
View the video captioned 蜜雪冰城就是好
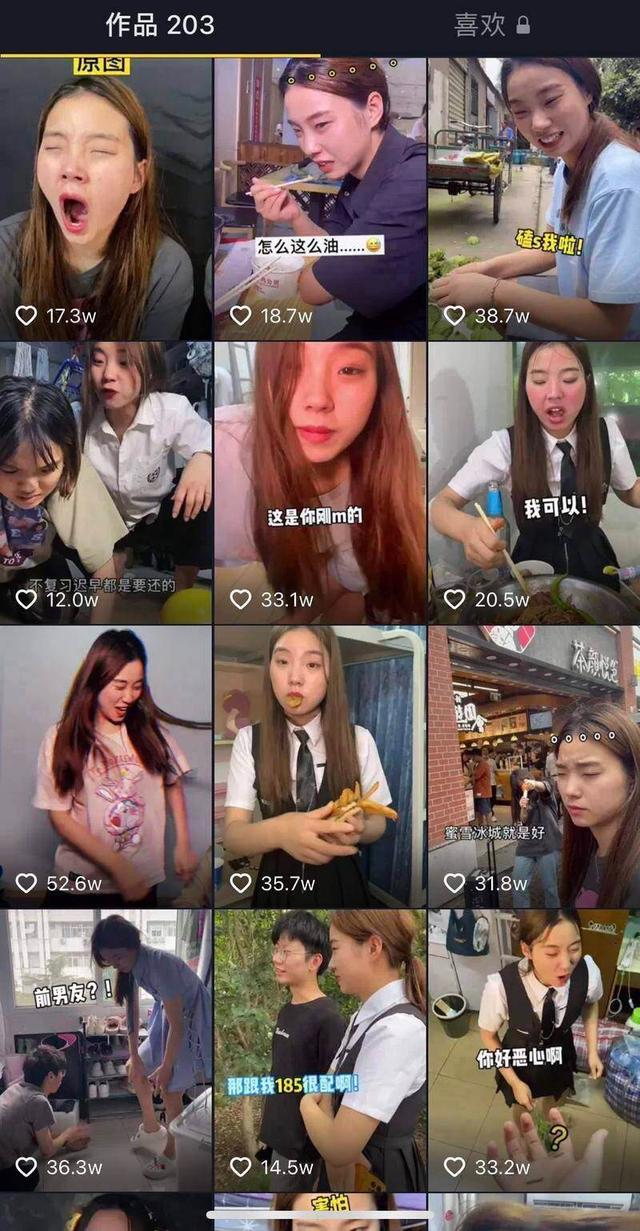pos(534,766)
